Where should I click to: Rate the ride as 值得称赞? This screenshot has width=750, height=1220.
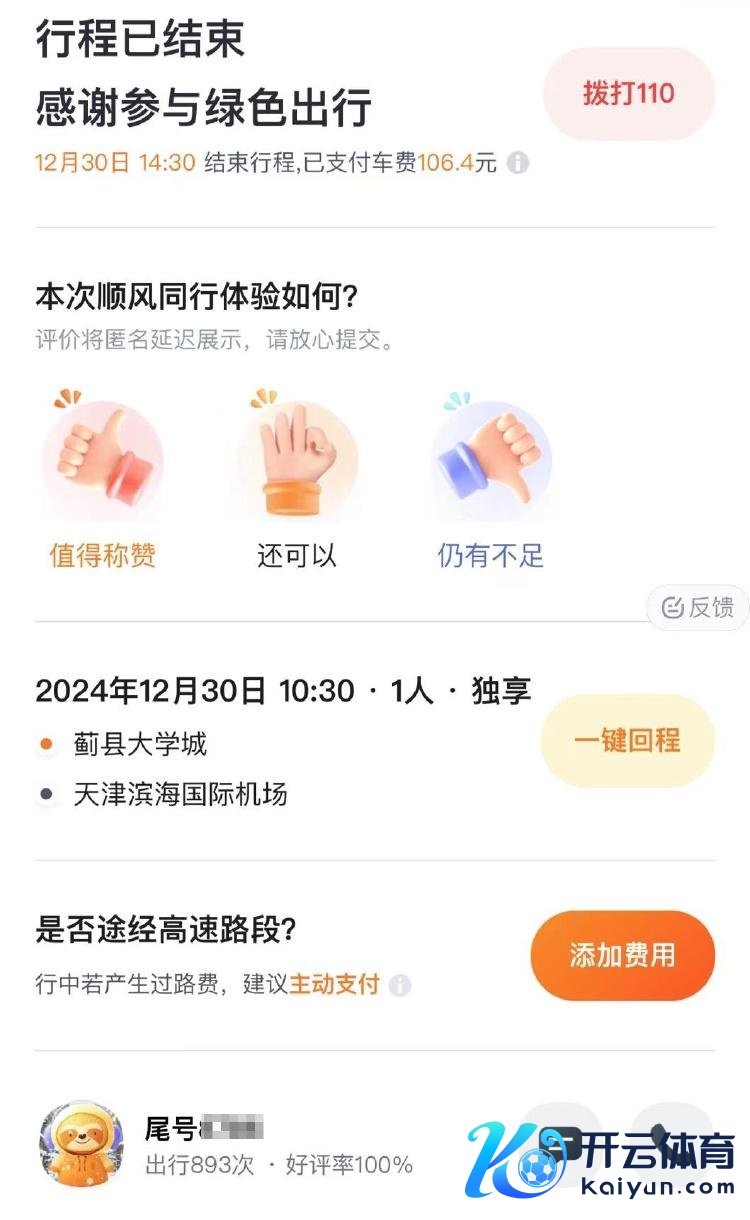click(x=102, y=460)
